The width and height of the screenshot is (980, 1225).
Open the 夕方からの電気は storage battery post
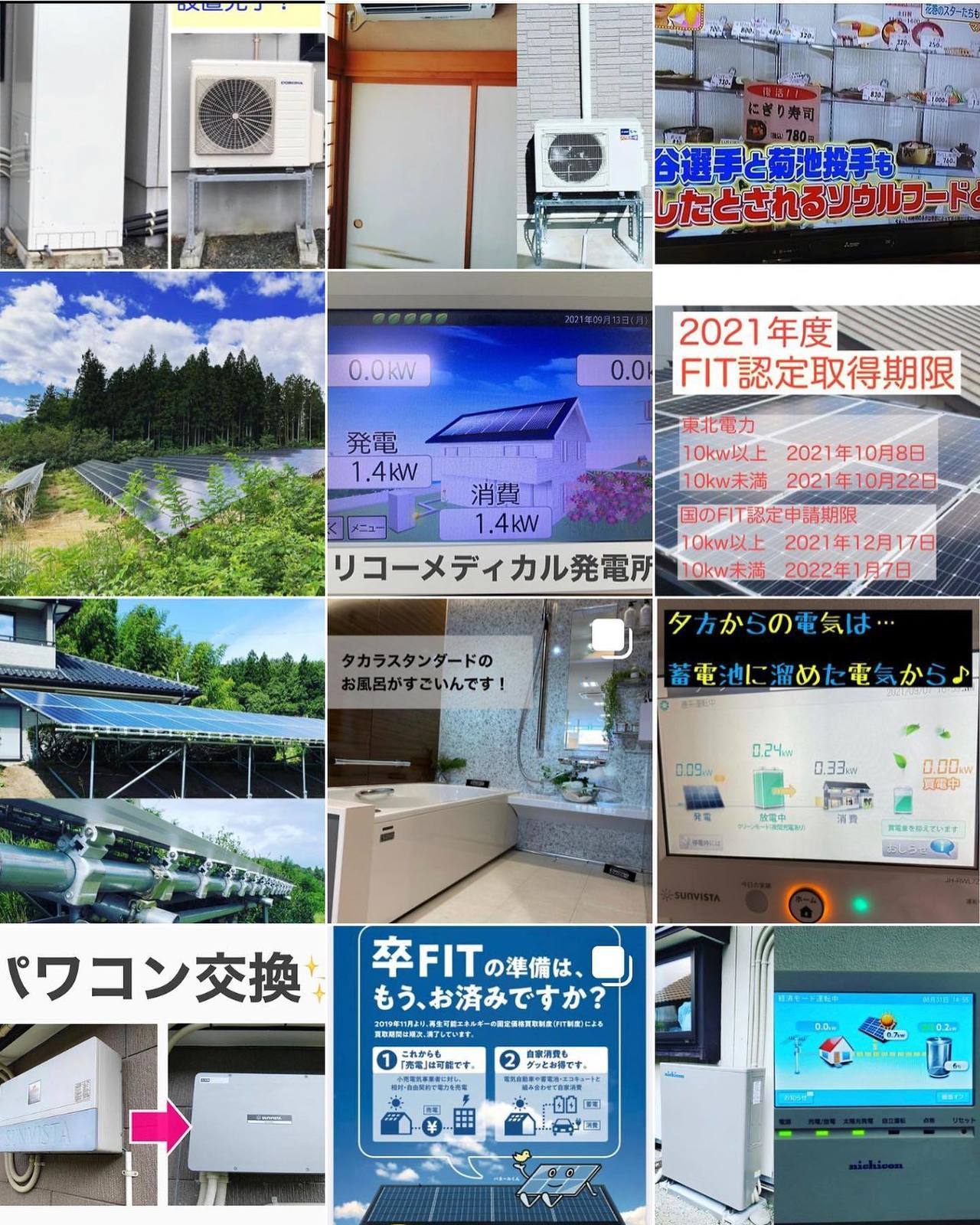point(818,759)
